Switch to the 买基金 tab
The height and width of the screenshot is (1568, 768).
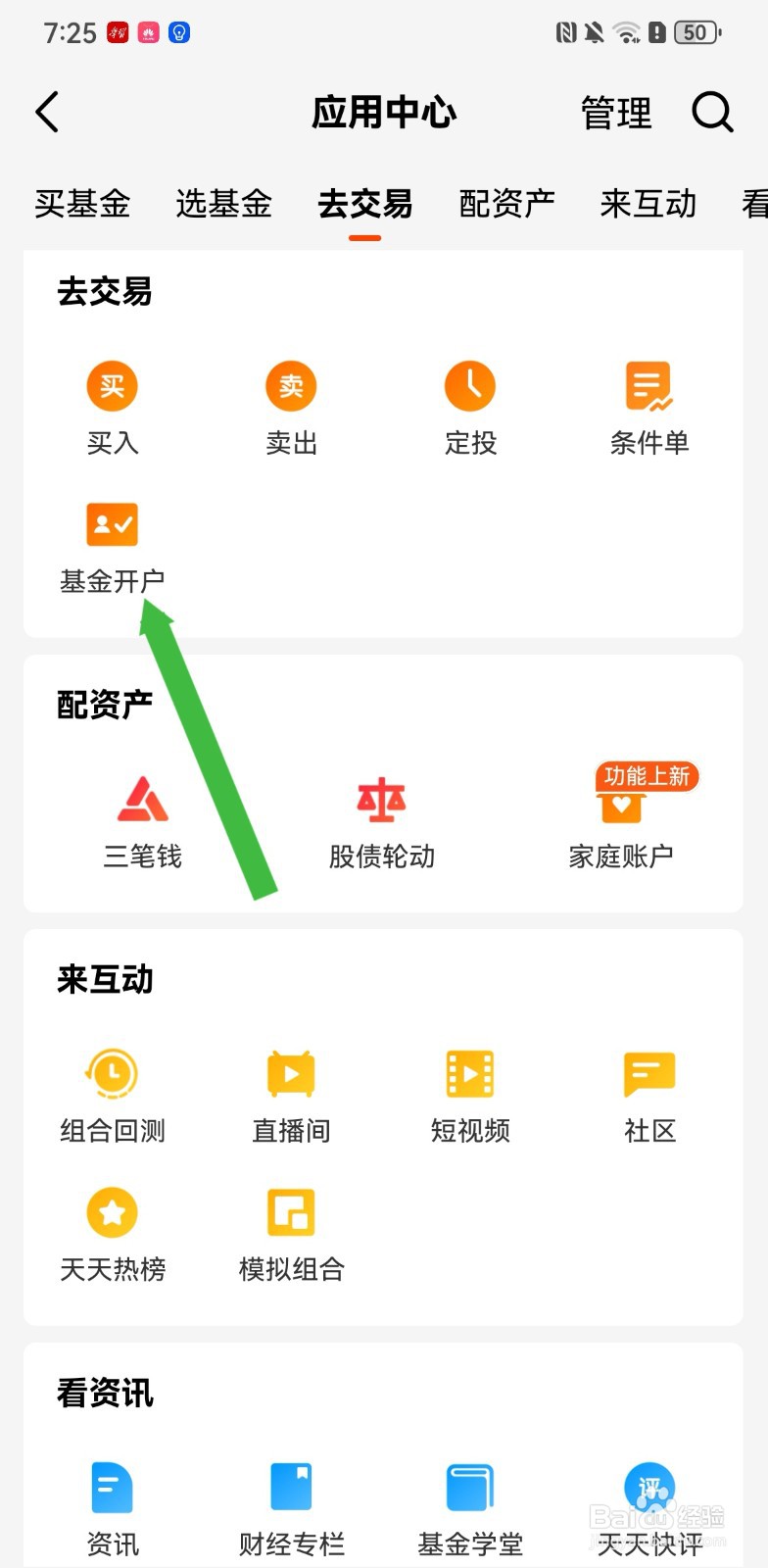(x=82, y=204)
